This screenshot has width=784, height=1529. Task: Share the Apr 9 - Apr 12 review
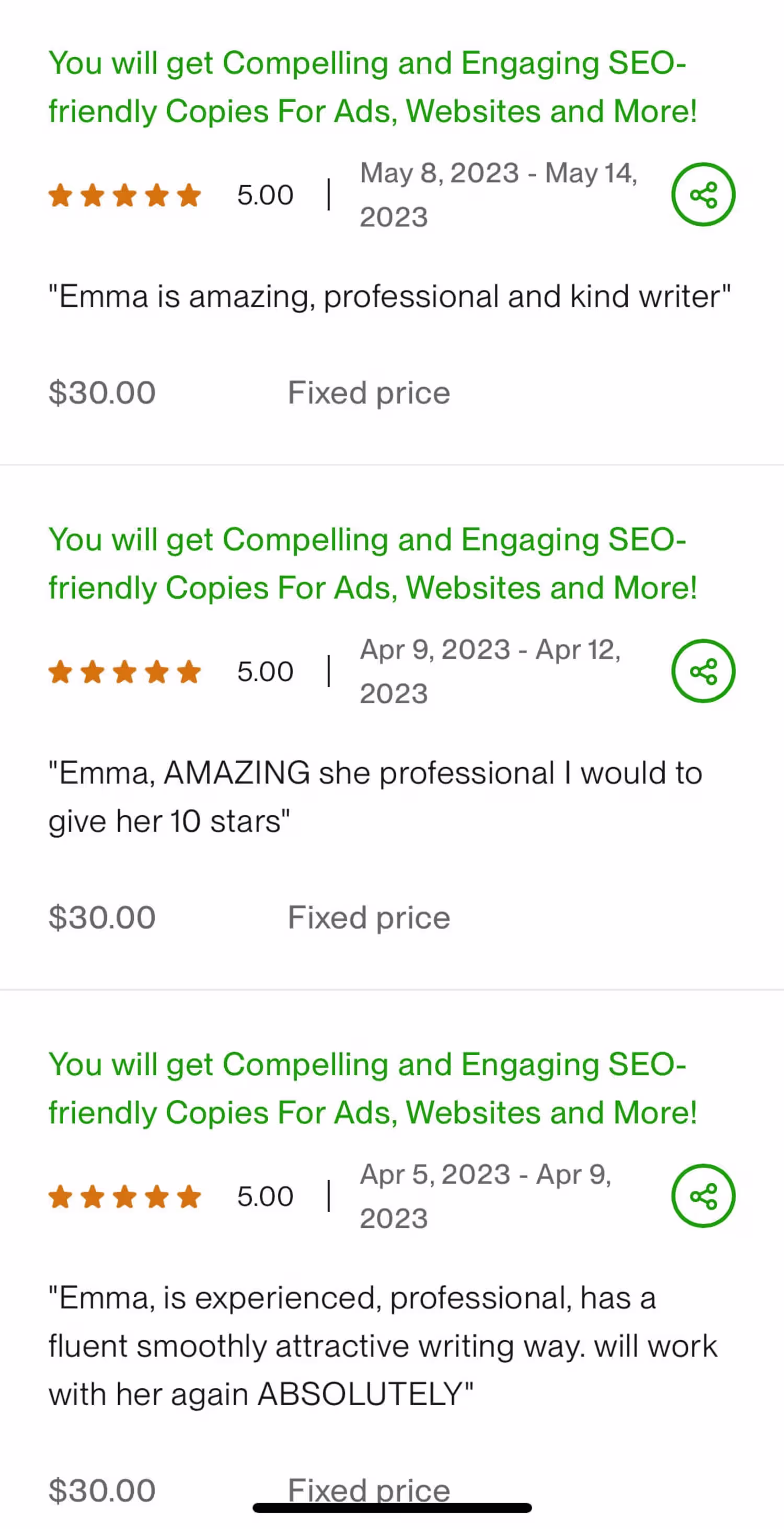[x=702, y=671]
